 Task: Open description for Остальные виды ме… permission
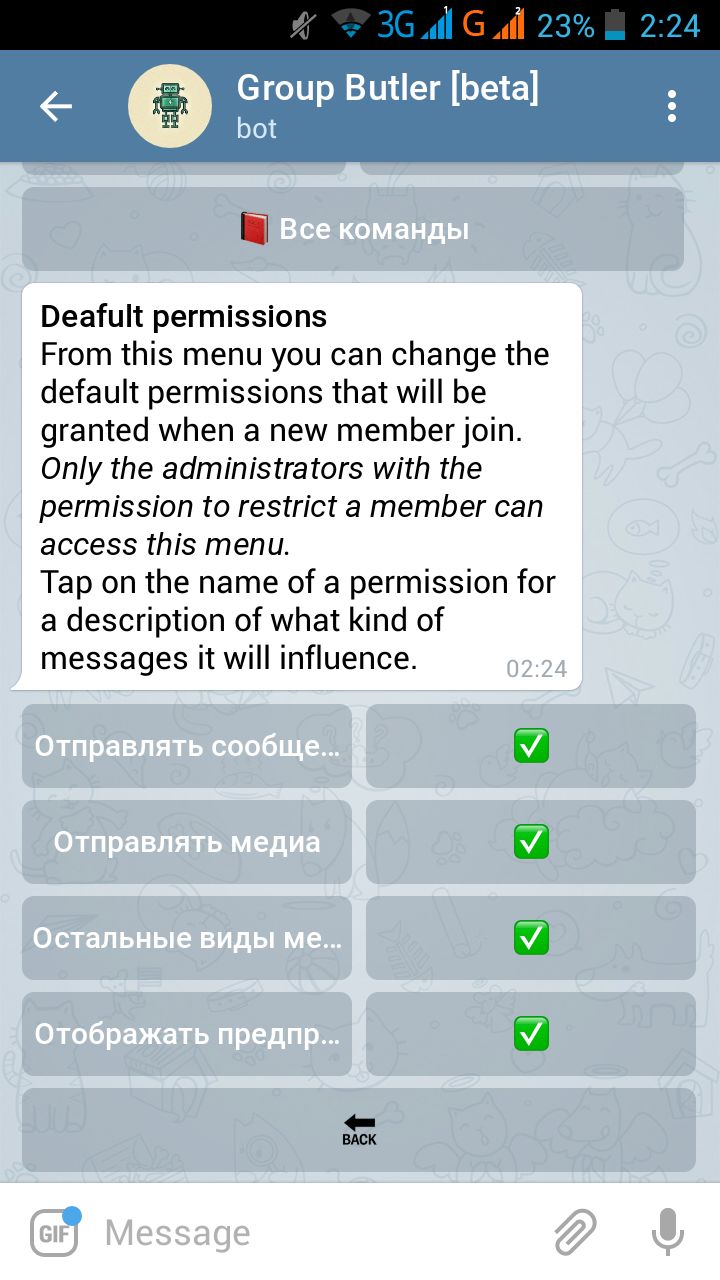[x=187, y=938]
